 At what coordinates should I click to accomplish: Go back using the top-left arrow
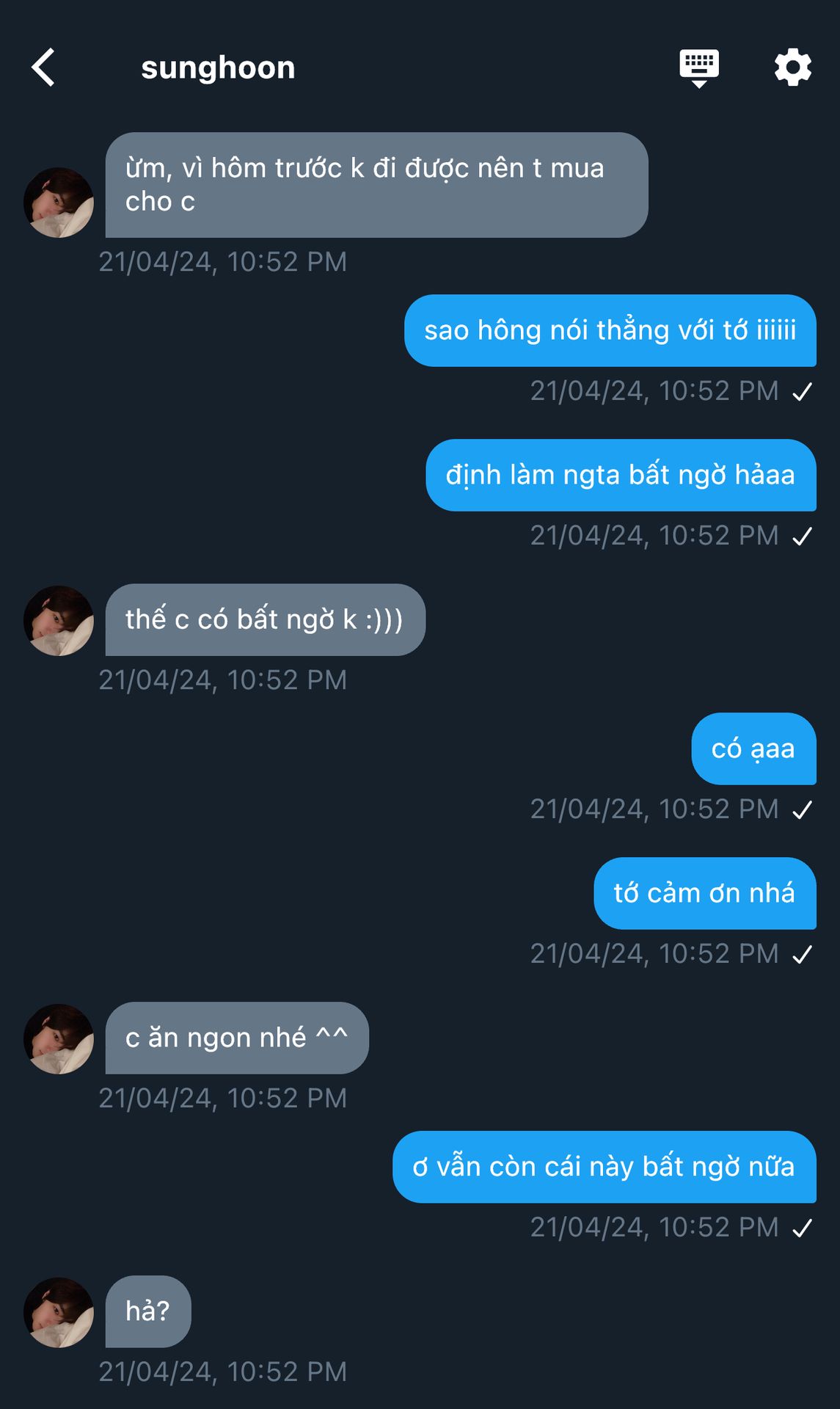(44, 68)
